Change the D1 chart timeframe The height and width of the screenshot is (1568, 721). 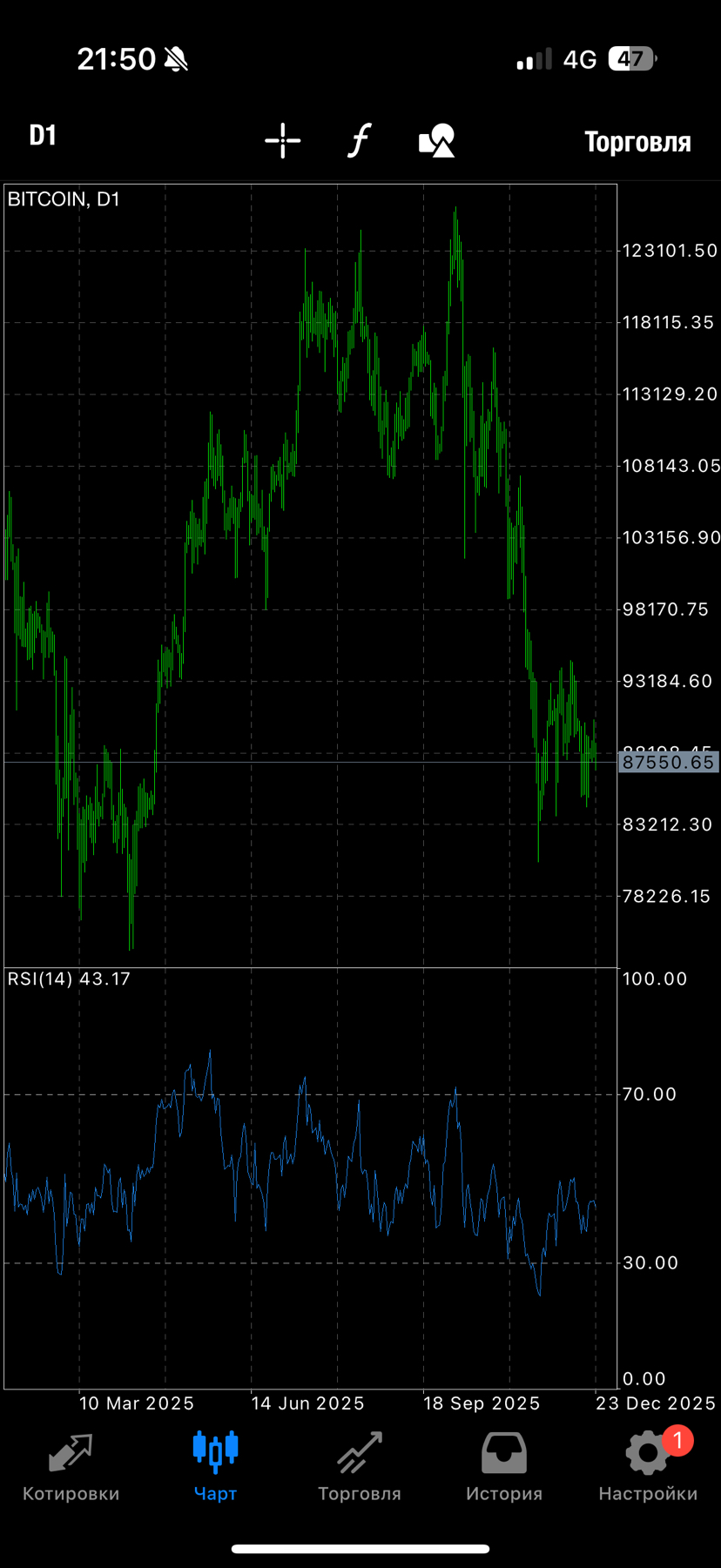(x=43, y=137)
